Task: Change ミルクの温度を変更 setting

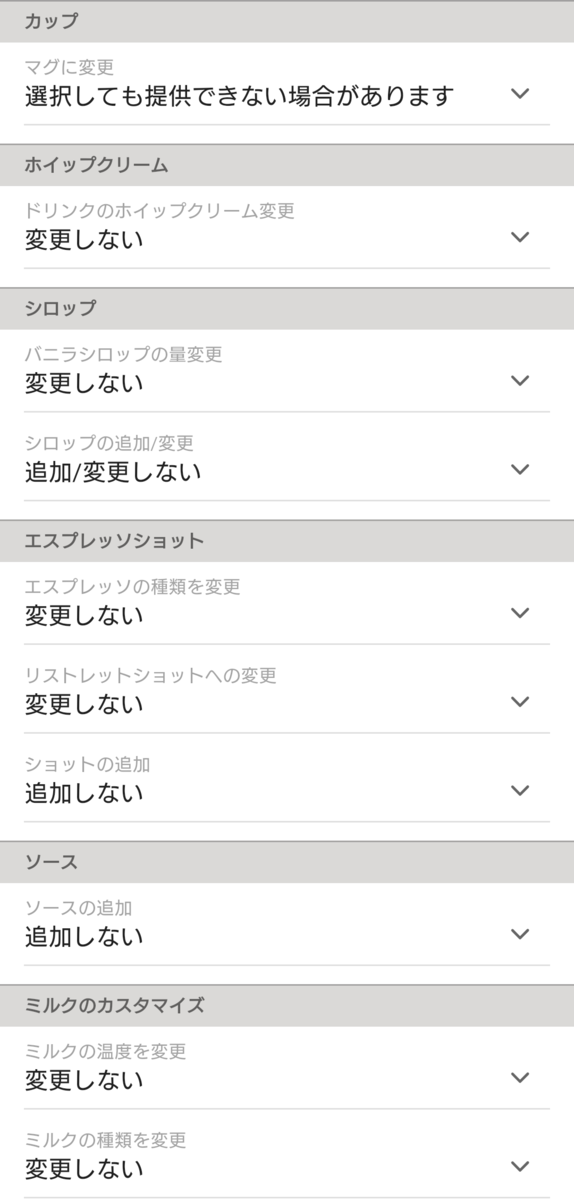Action: click(287, 1068)
